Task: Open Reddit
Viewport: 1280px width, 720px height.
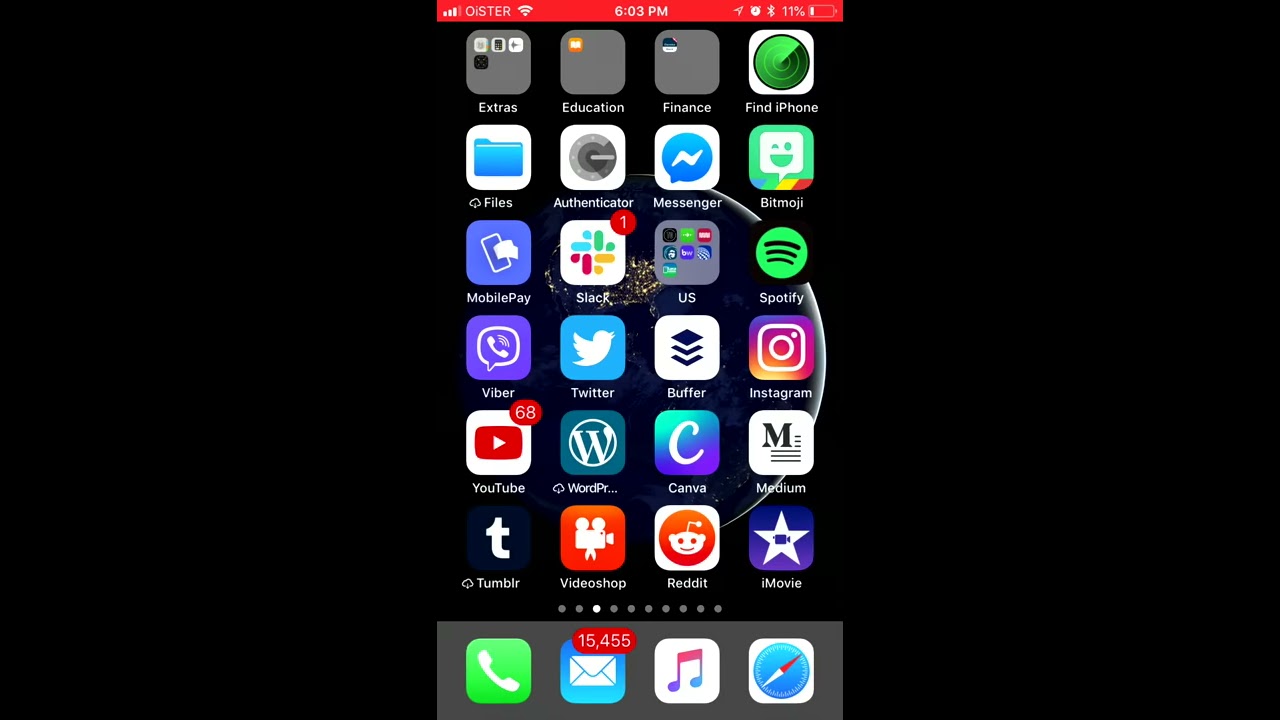Action: (x=687, y=538)
